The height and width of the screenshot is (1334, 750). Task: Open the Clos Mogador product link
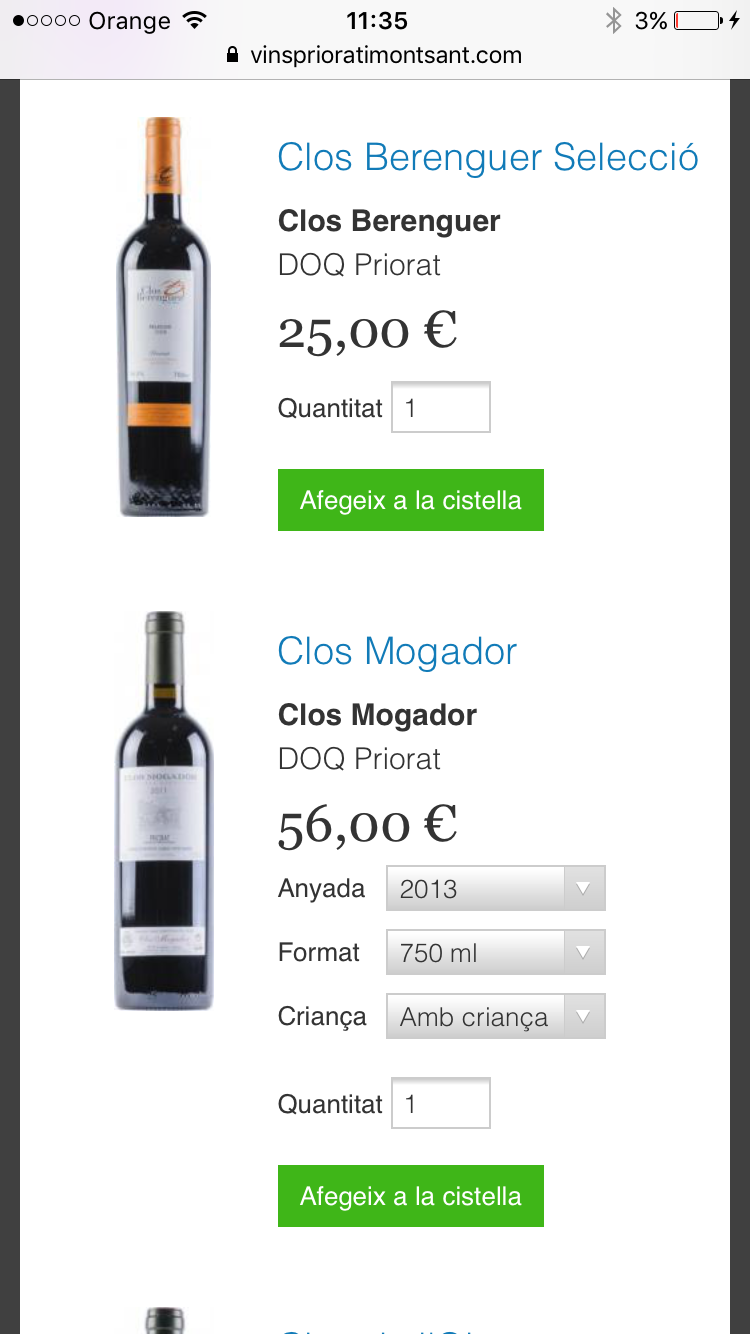397,652
